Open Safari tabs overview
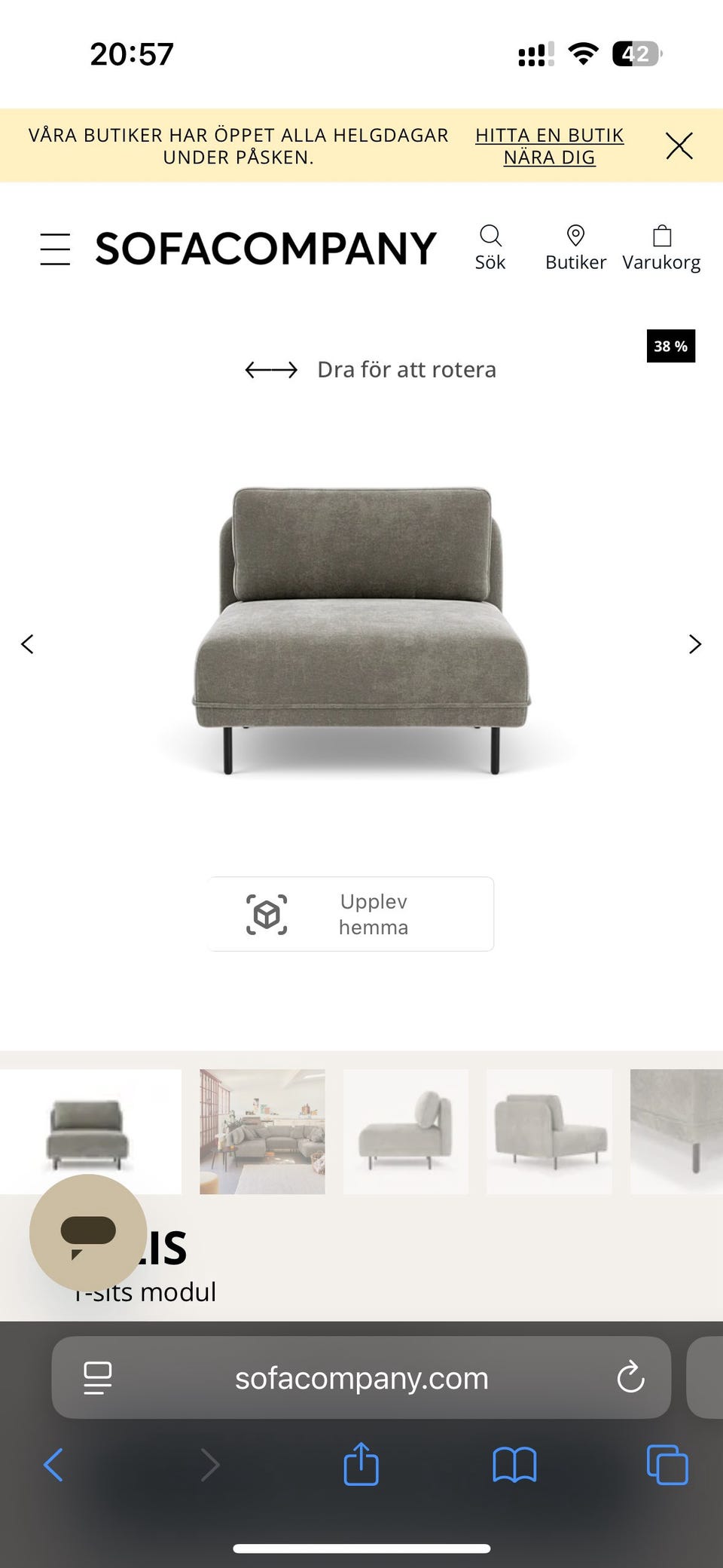Viewport: 723px width, 1568px height. (667, 1465)
